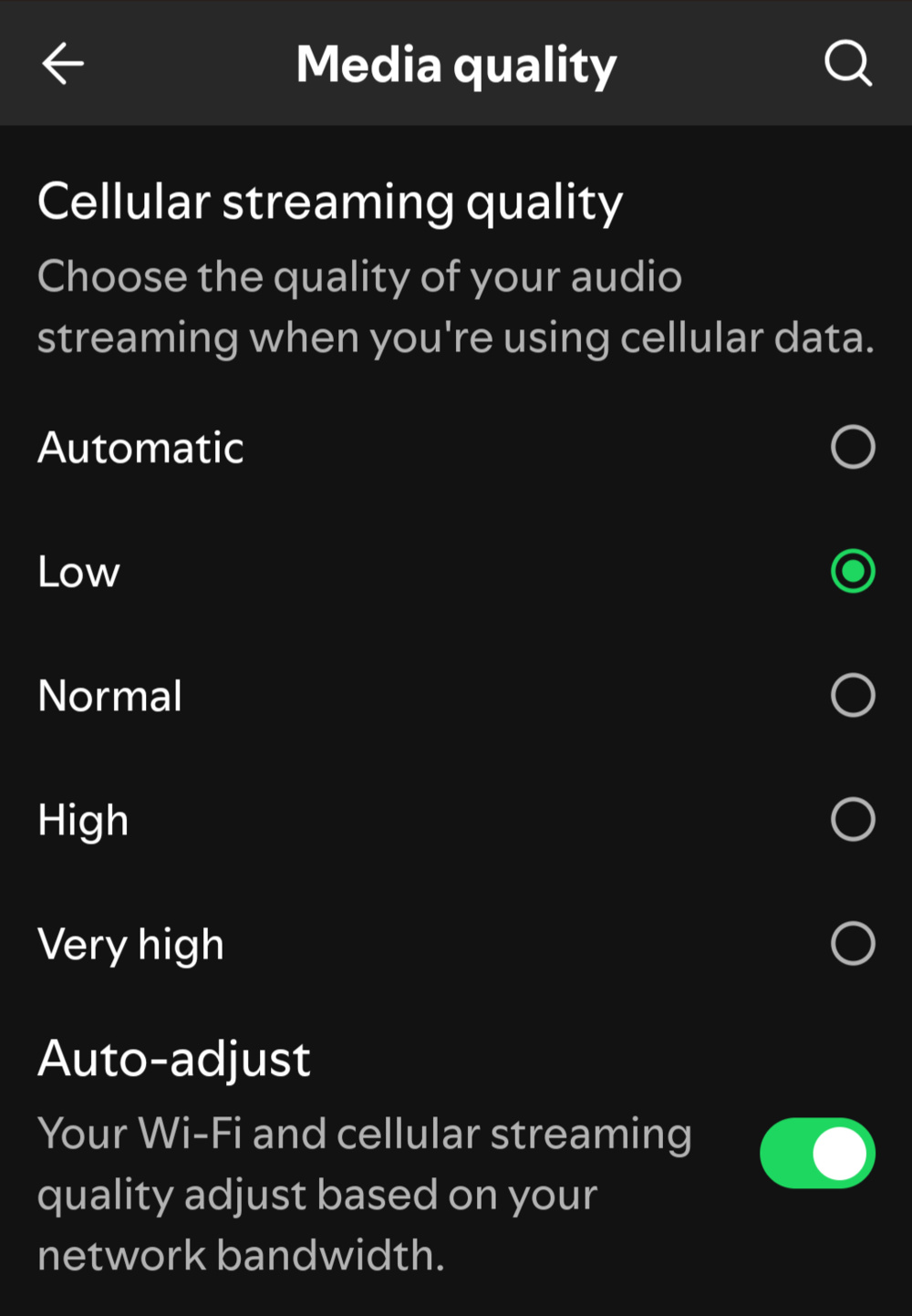Tap the network bandwidth description text
Image resolution: width=912 pixels, height=1316 pixels.
(x=365, y=1195)
